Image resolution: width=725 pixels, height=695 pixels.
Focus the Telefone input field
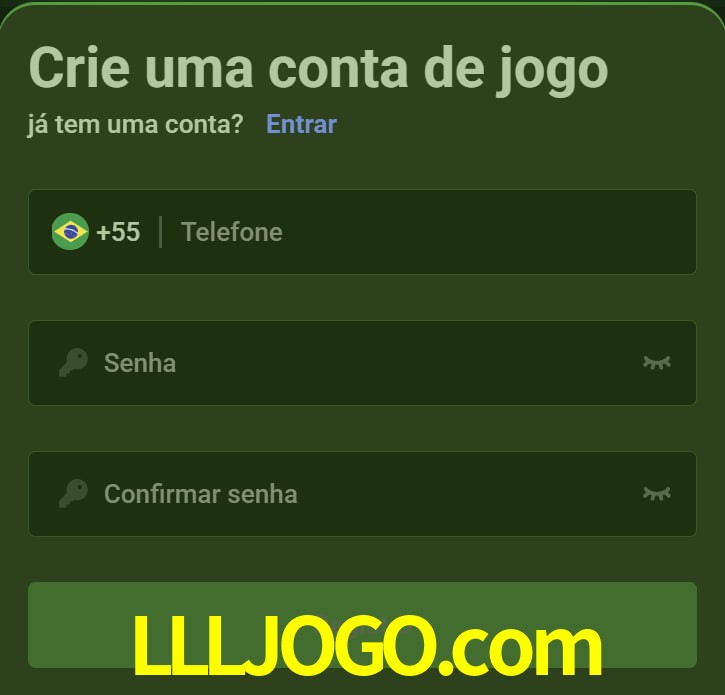(420, 232)
